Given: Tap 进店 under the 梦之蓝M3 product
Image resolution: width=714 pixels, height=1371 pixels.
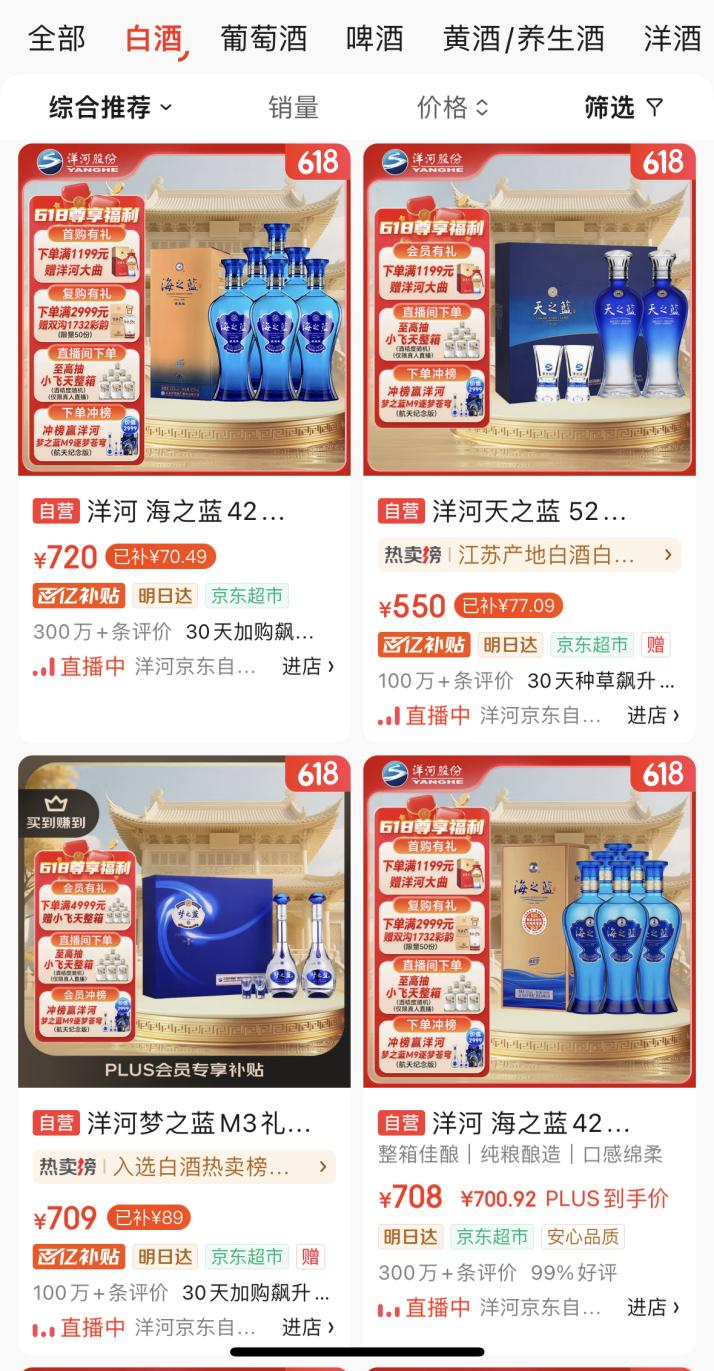Looking at the screenshot, I should [x=307, y=1327].
